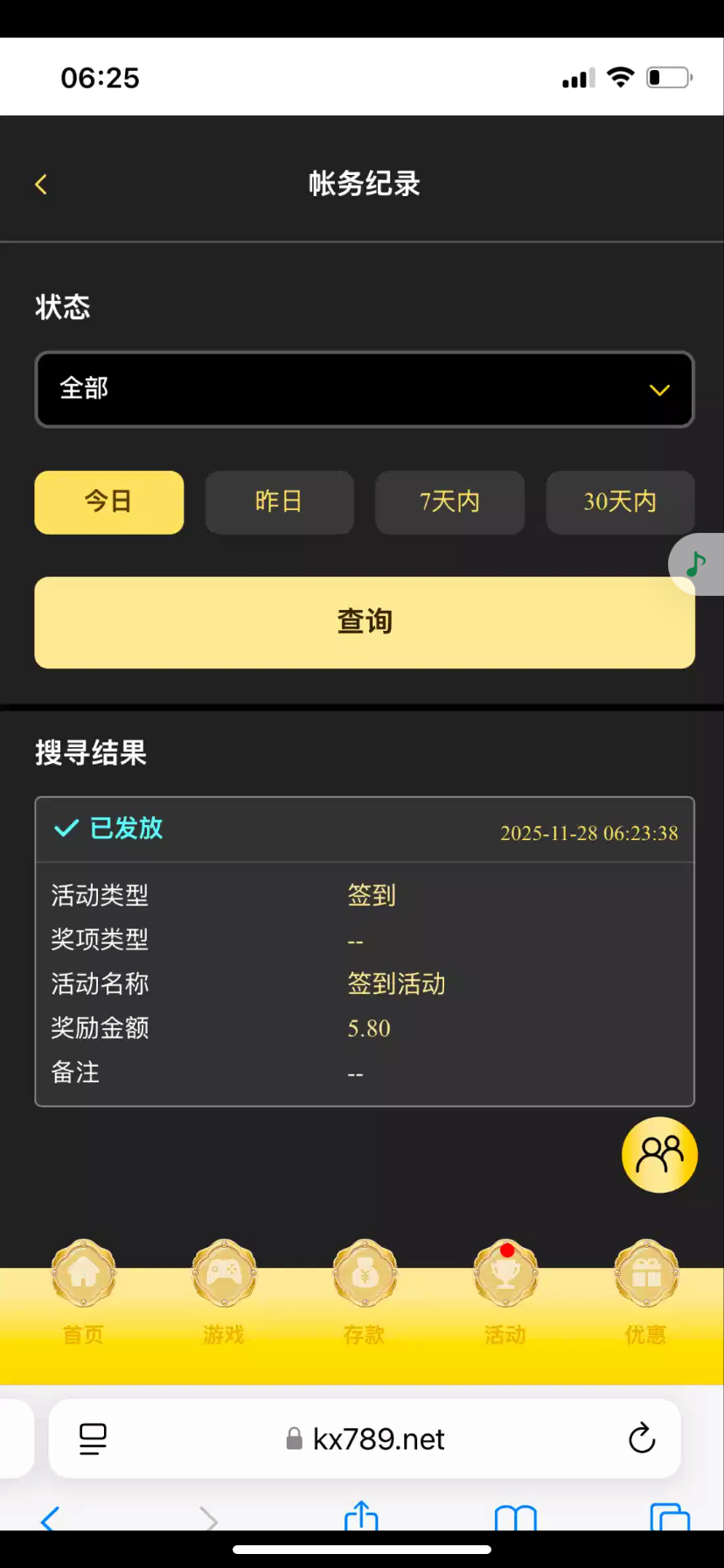The width and height of the screenshot is (724, 1568).
Task: Open the floating customer service button
Action: [659, 1155]
